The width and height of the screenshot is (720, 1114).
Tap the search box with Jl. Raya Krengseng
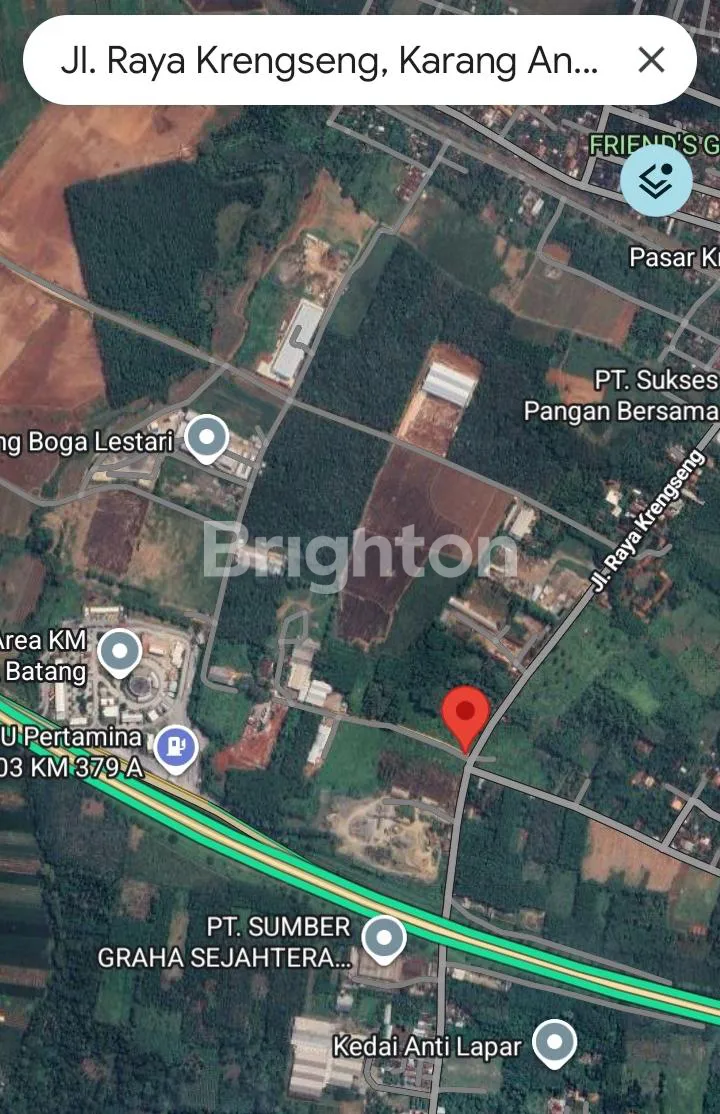click(x=330, y=61)
